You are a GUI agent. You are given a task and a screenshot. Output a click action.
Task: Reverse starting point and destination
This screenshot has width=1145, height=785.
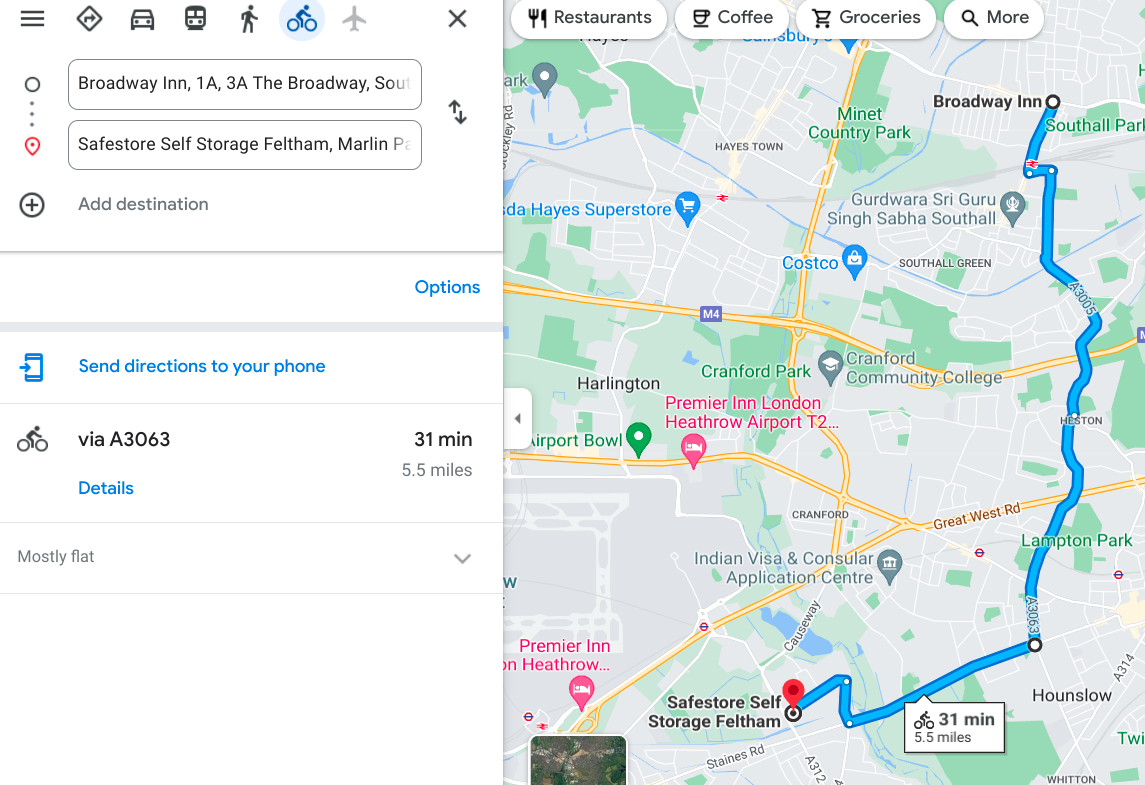[x=457, y=112]
